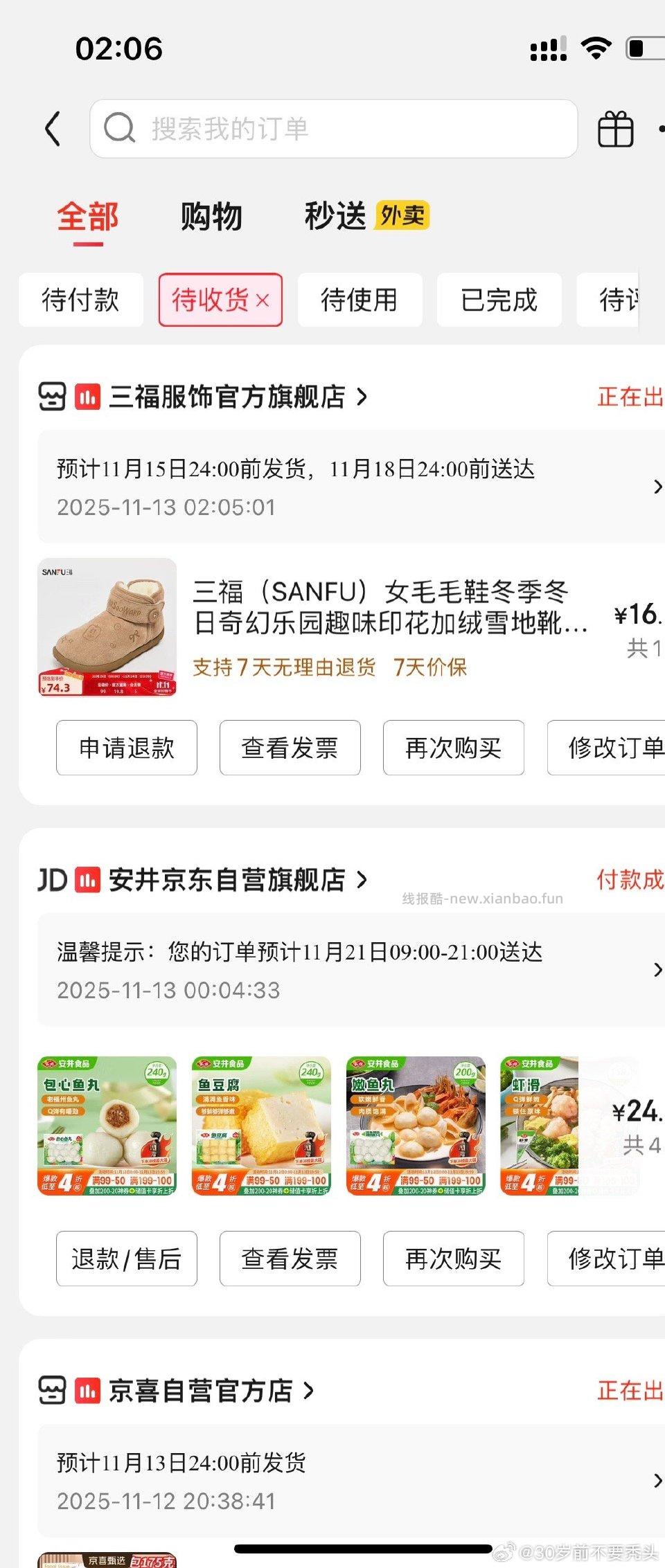Switch to the 购物 tab
This screenshot has width=665, height=1568.
(x=211, y=217)
